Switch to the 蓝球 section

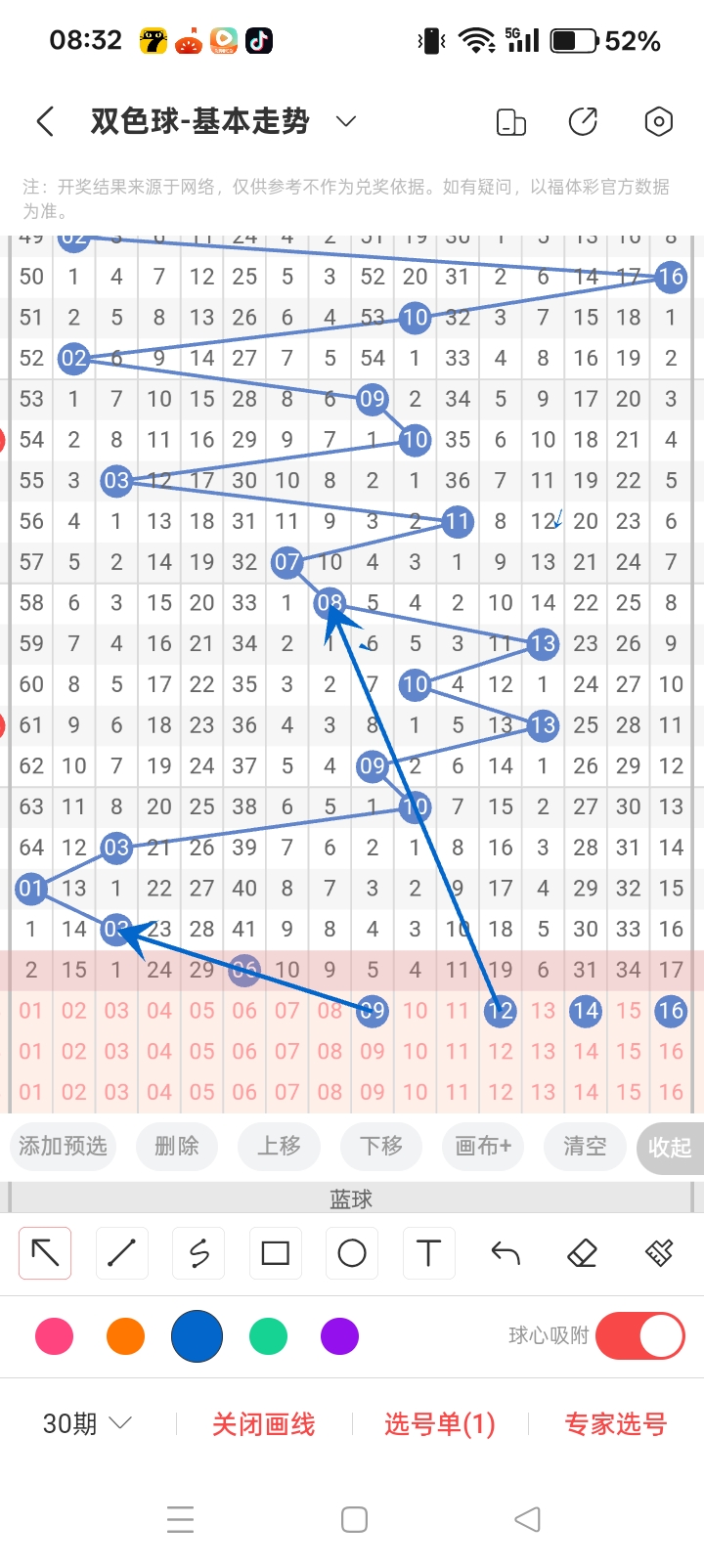(x=352, y=1198)
